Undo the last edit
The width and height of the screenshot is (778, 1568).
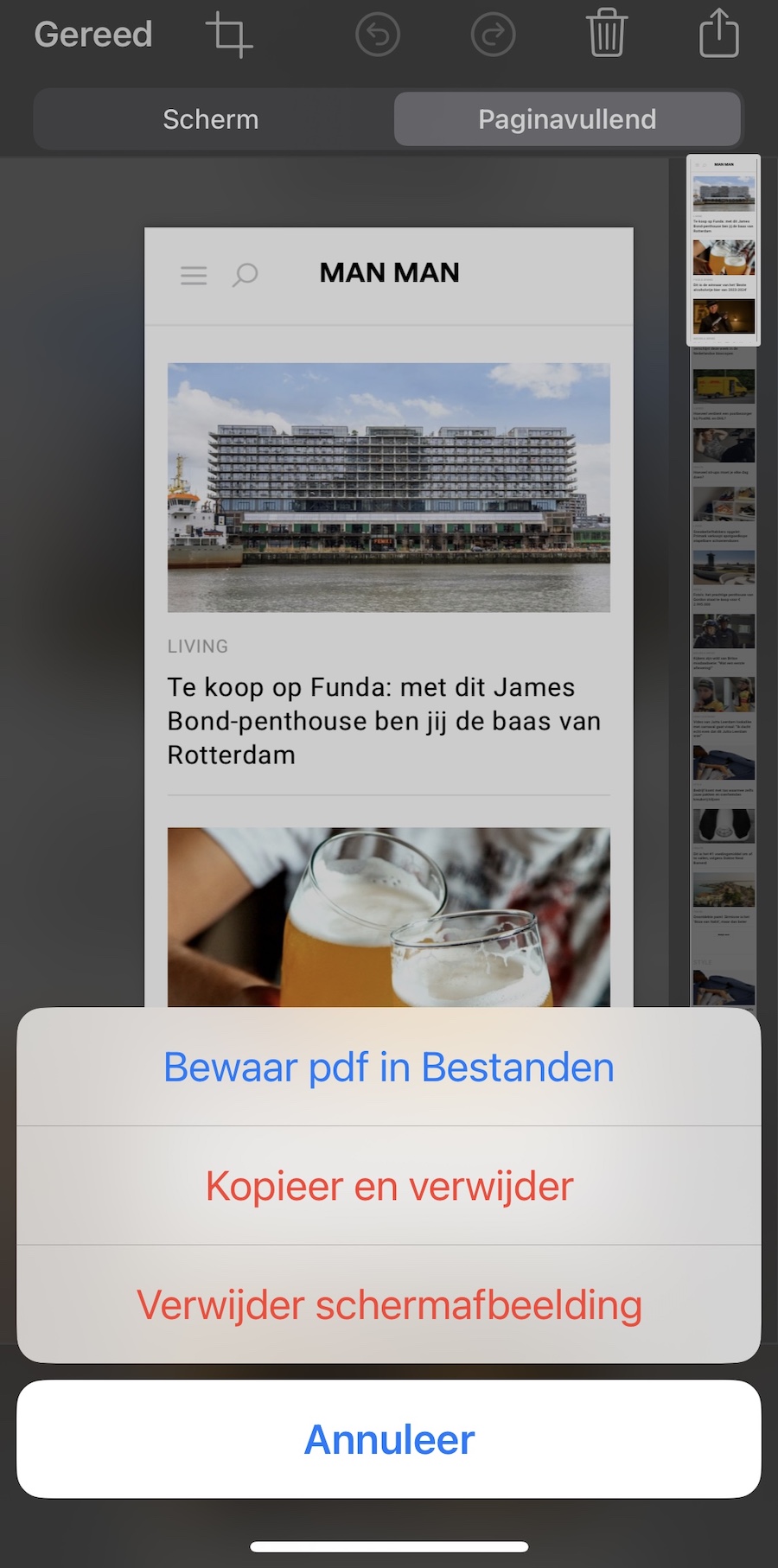(x=378, y=35)
